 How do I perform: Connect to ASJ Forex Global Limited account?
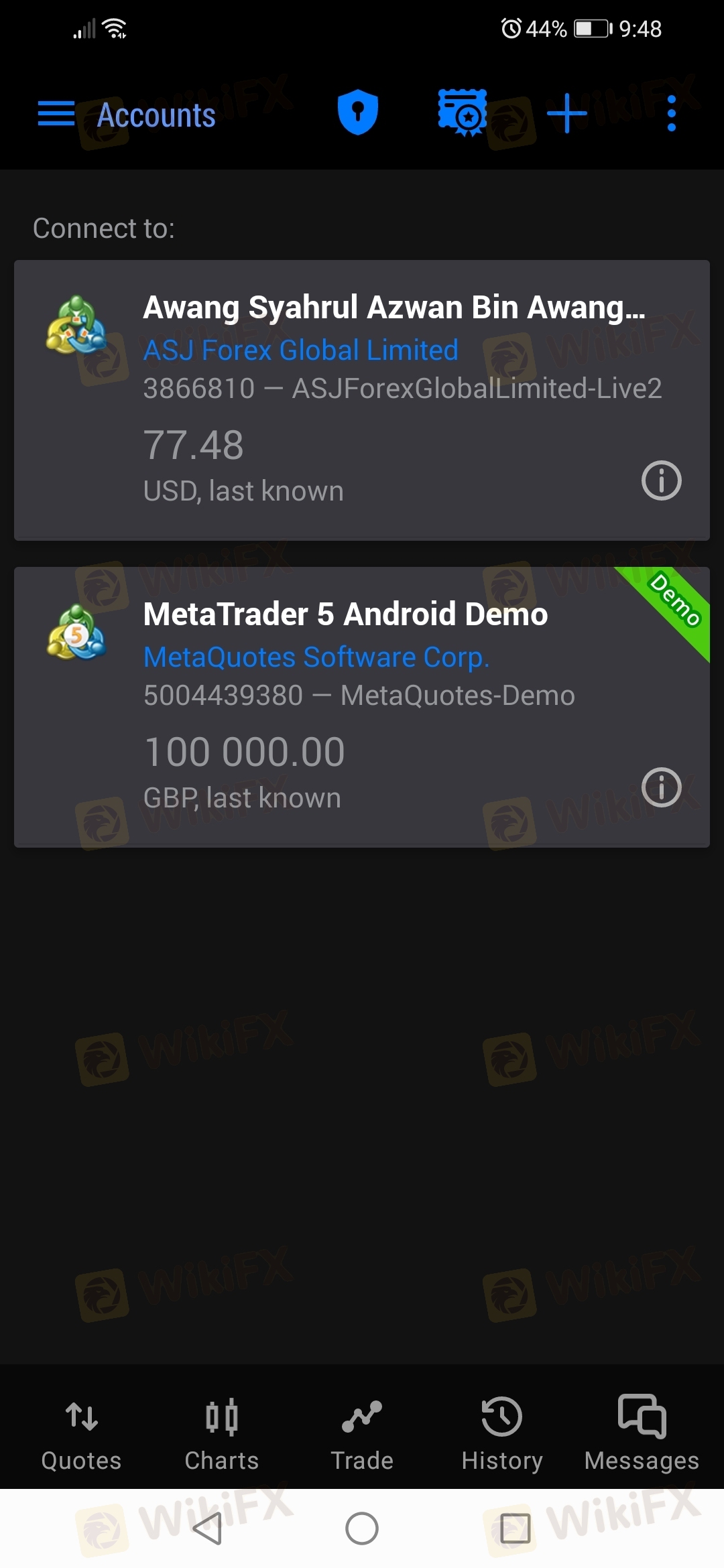[x=362, y=400]
